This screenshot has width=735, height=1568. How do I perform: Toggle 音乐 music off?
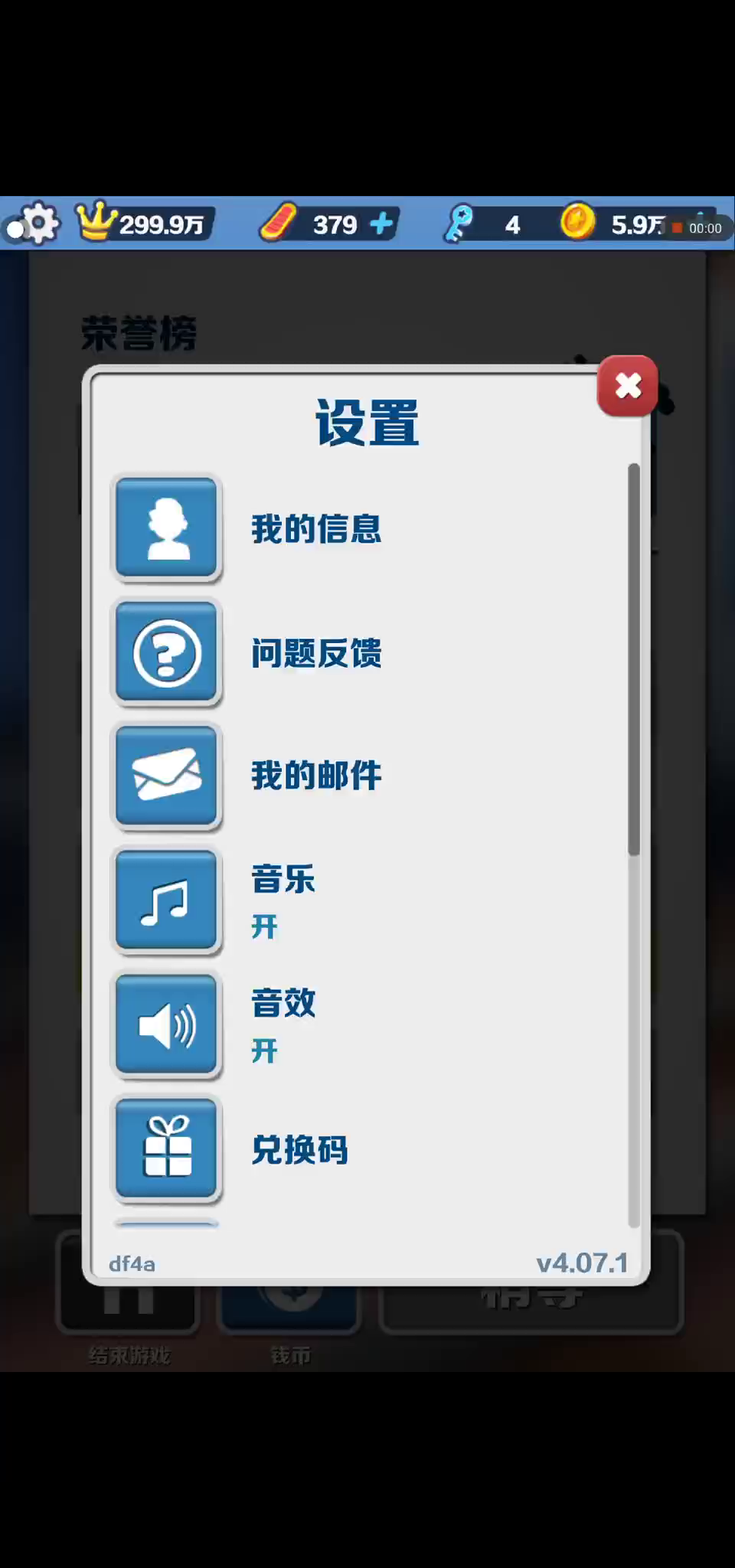167,900
